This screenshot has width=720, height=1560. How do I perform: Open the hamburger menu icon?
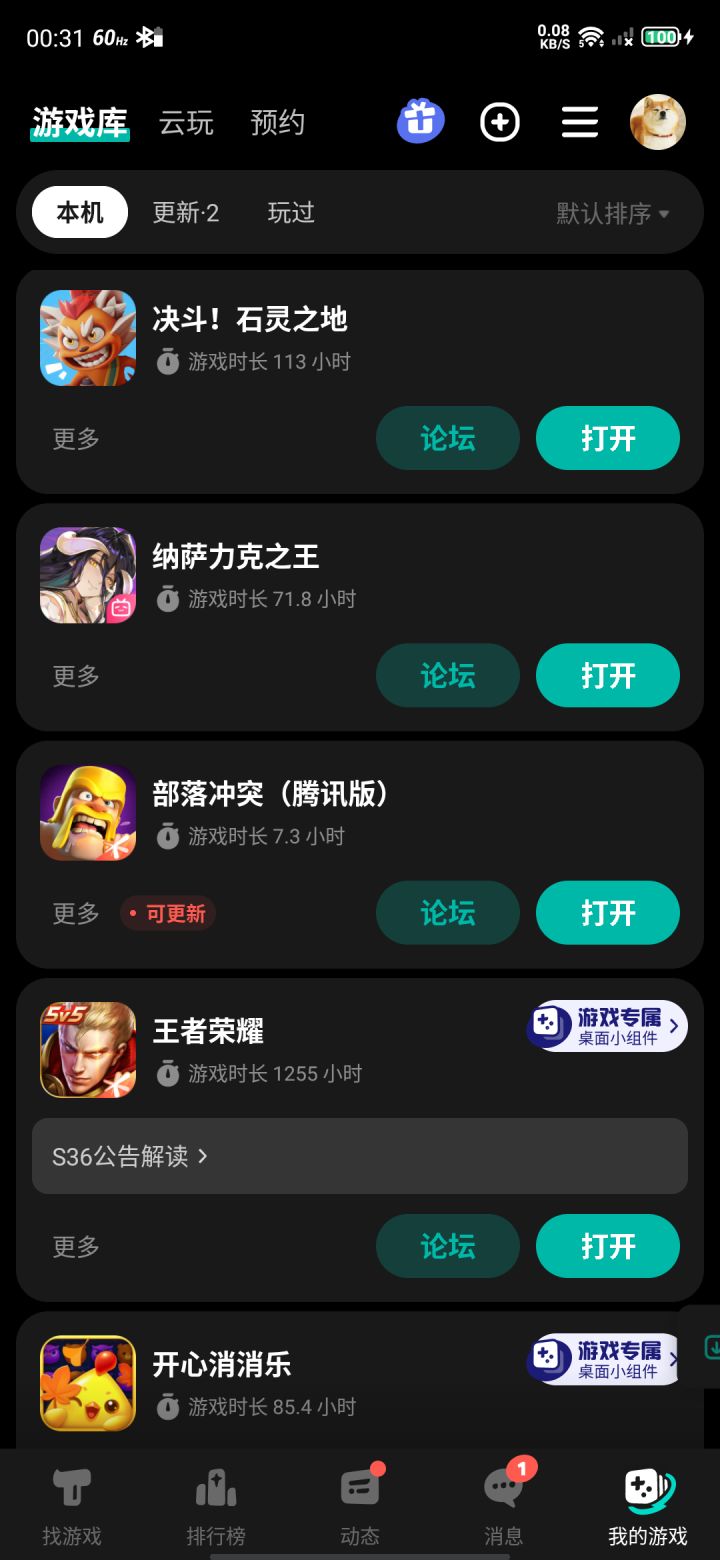[579, 121]
